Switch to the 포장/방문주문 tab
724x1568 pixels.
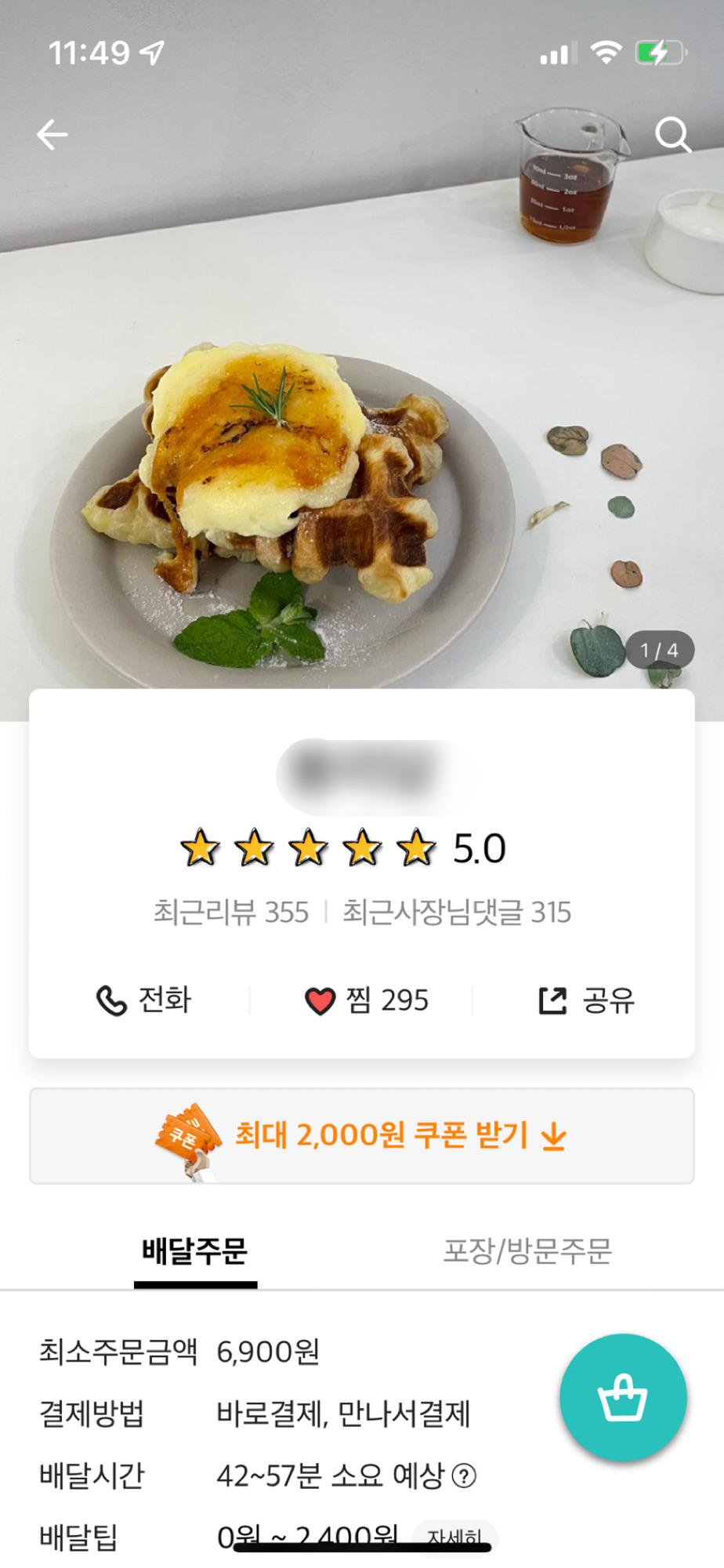[527, 1251]
